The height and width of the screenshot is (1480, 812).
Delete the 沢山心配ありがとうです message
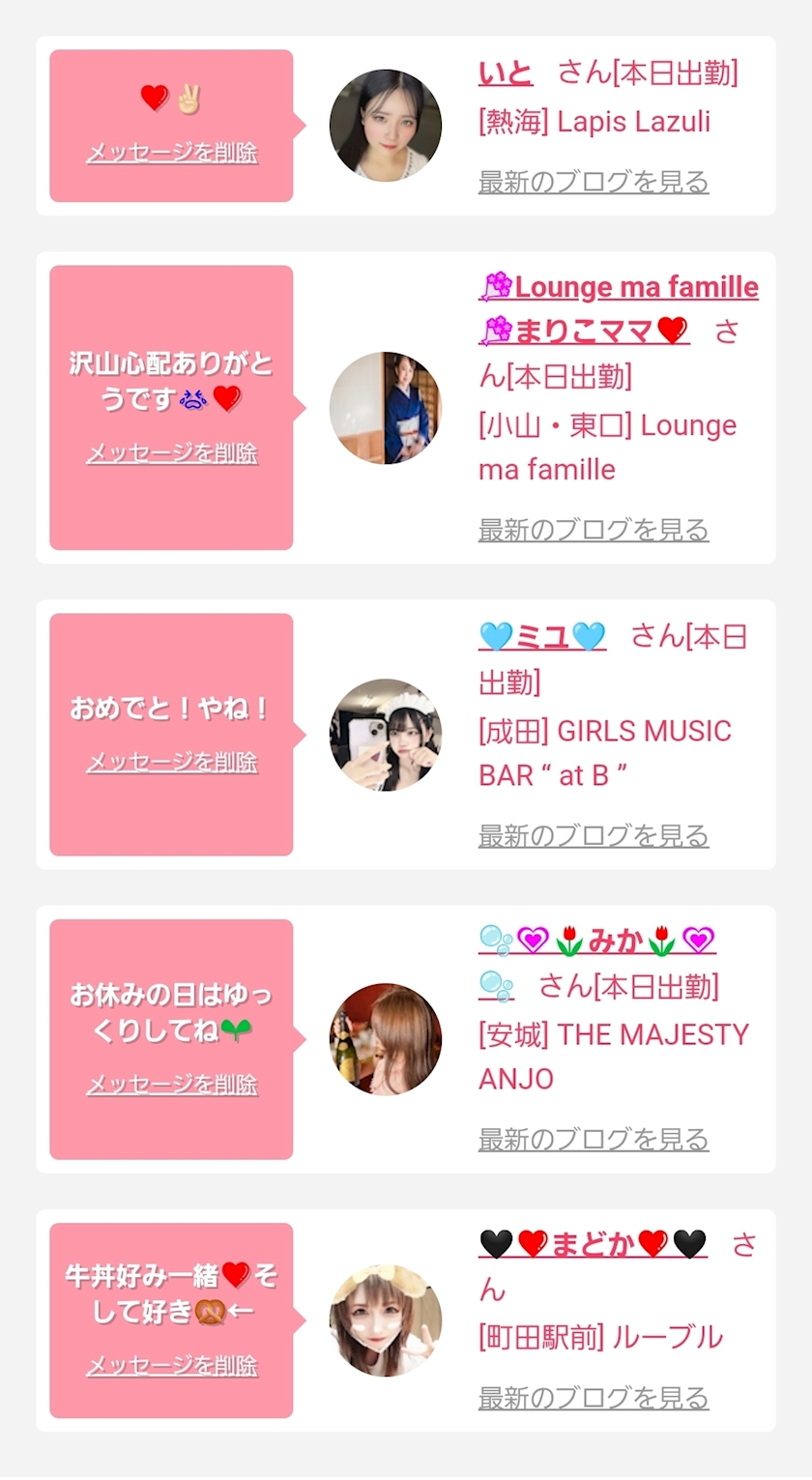point(172,452)
